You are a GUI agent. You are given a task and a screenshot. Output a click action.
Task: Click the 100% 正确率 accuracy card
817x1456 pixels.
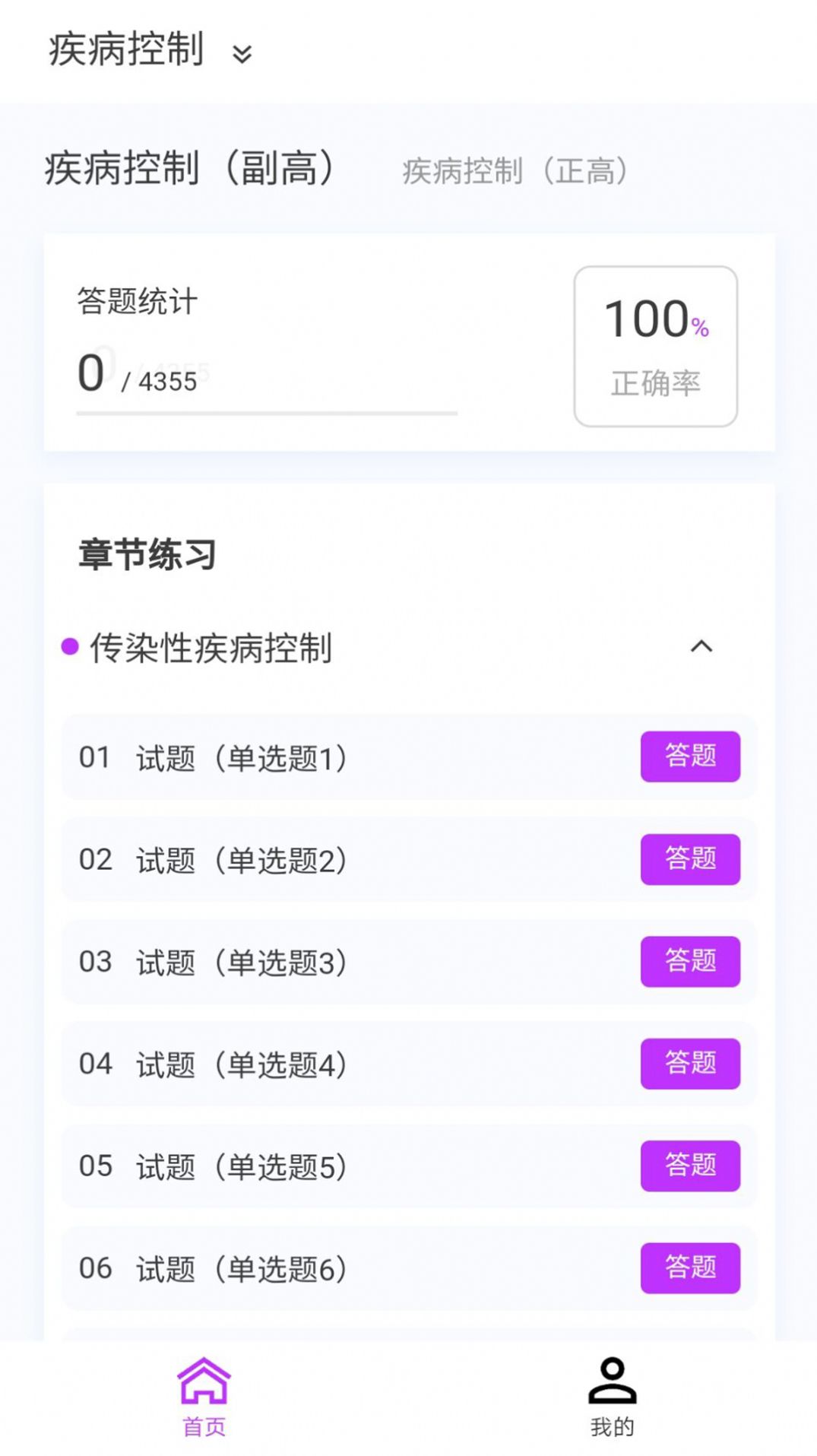[657, 344]
